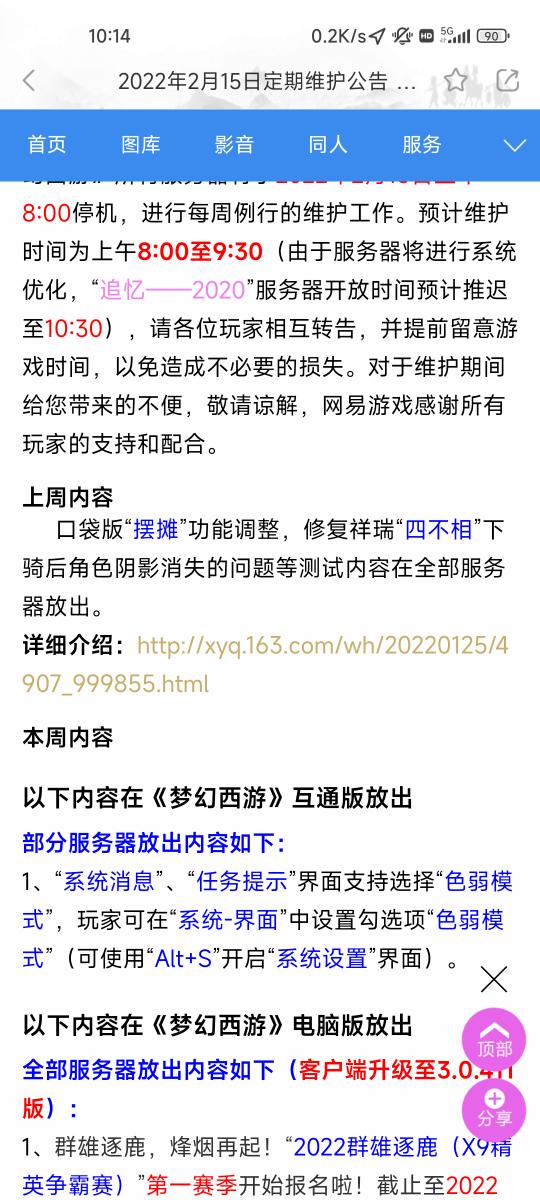
Task: Select the 影音 tab
Action: tap(234, 145)
